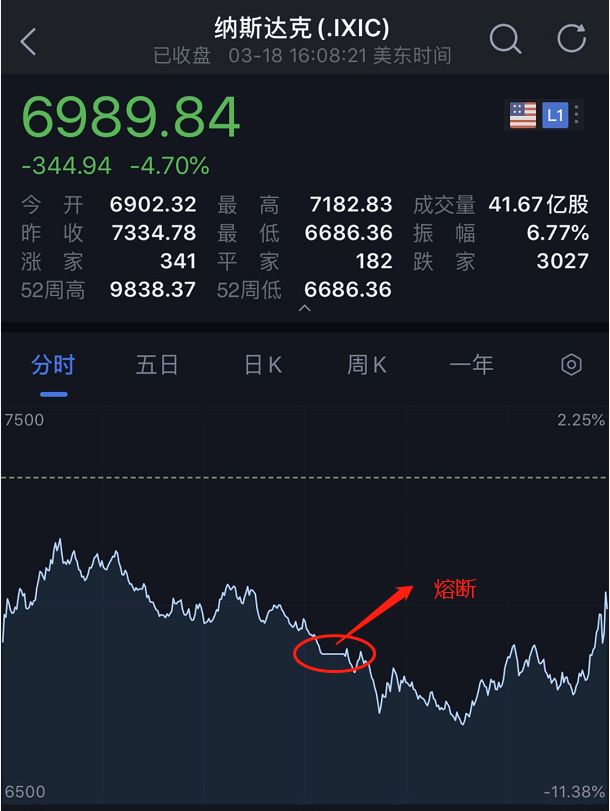The image size is (610, 811).
Task: Show the 日K chart
Action: [263, 365]
